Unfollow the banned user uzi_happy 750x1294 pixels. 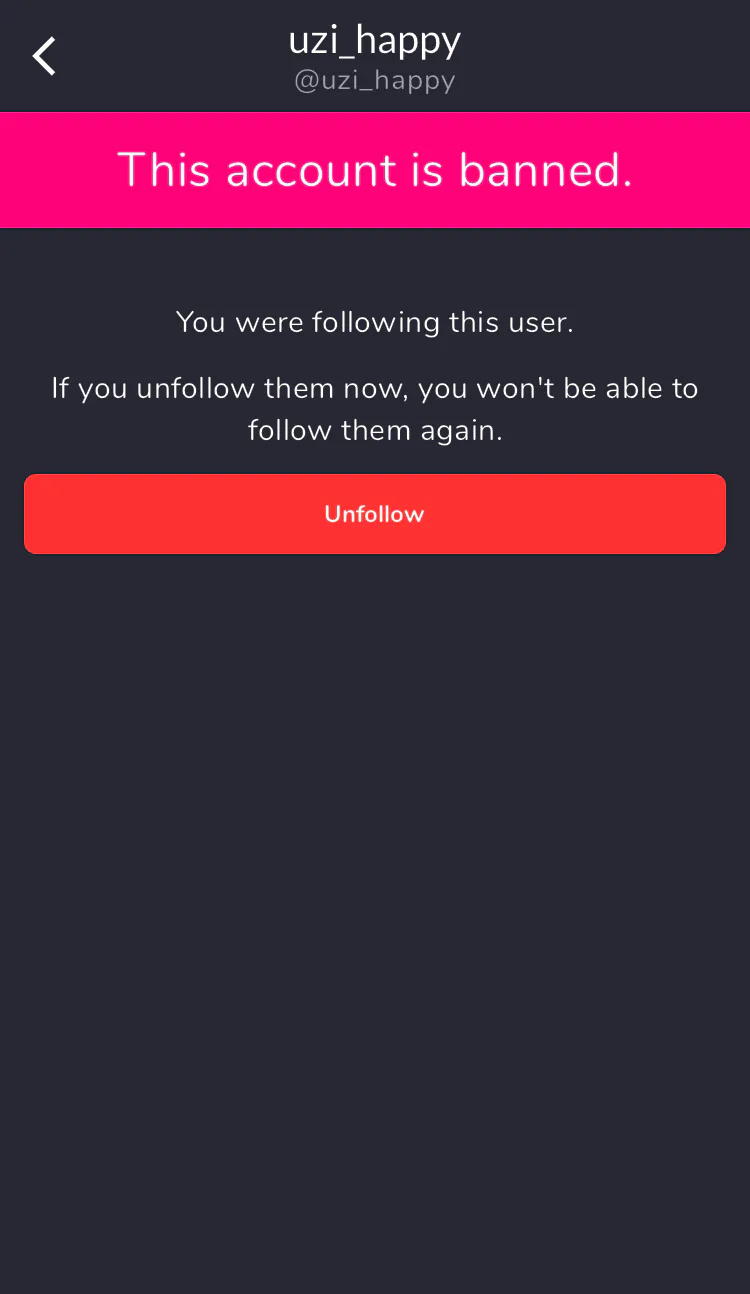375,514
